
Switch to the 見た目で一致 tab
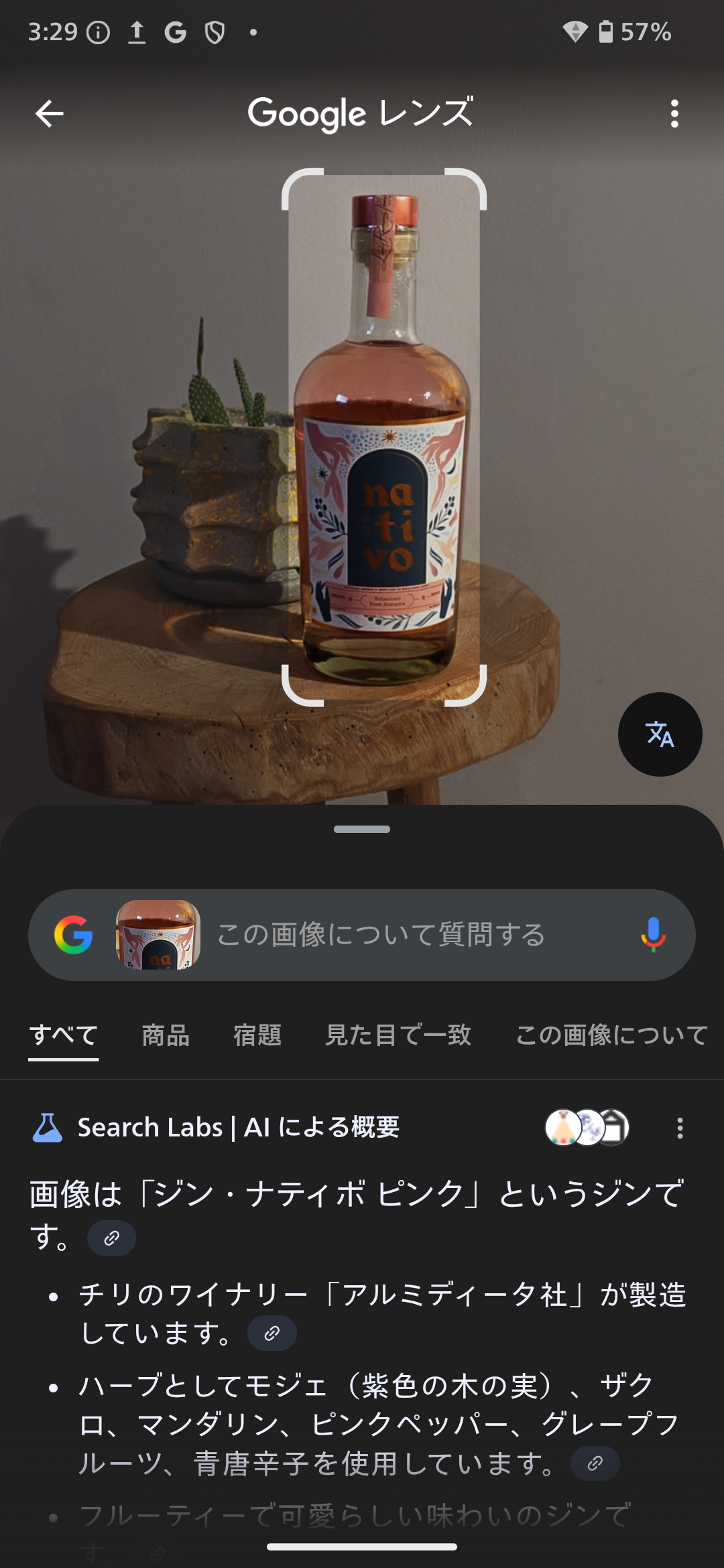click(x=398, y=1035)
